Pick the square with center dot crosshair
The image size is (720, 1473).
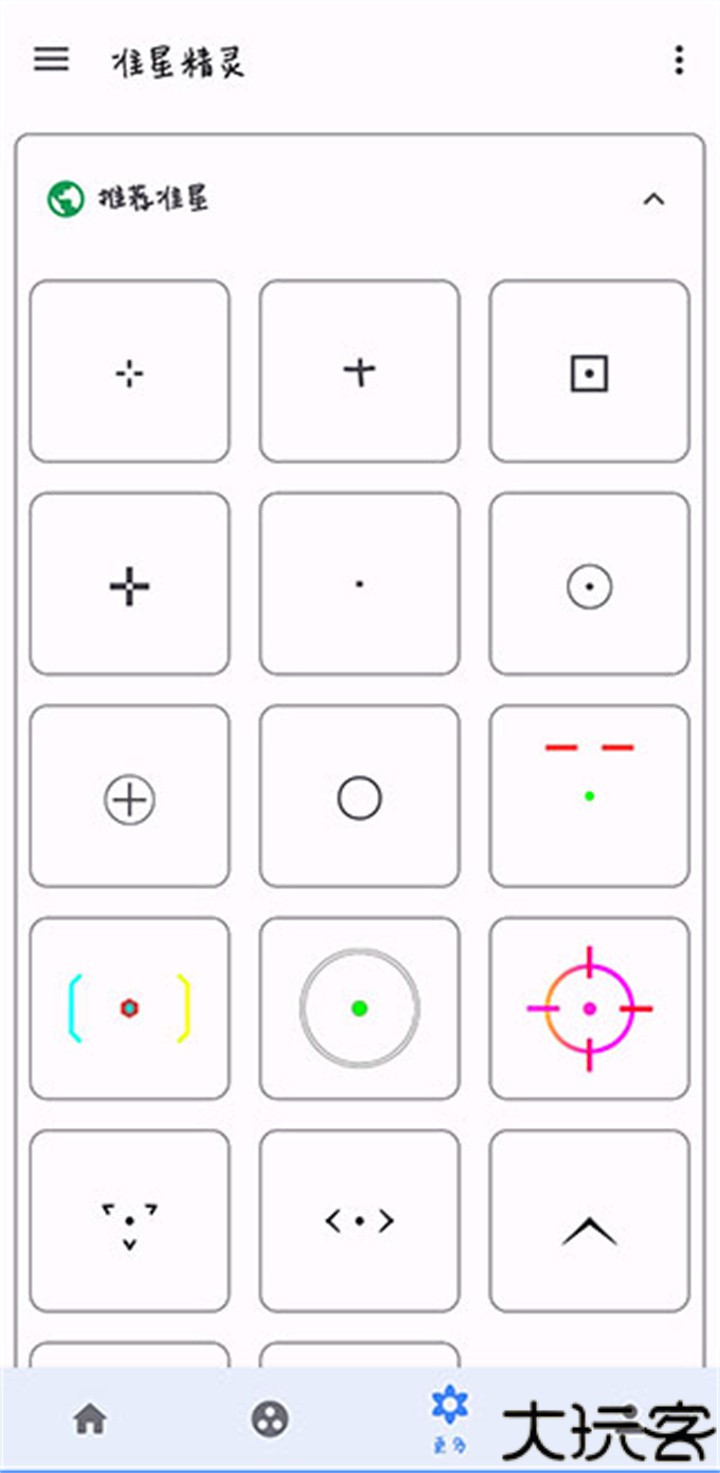coord(589,372)
